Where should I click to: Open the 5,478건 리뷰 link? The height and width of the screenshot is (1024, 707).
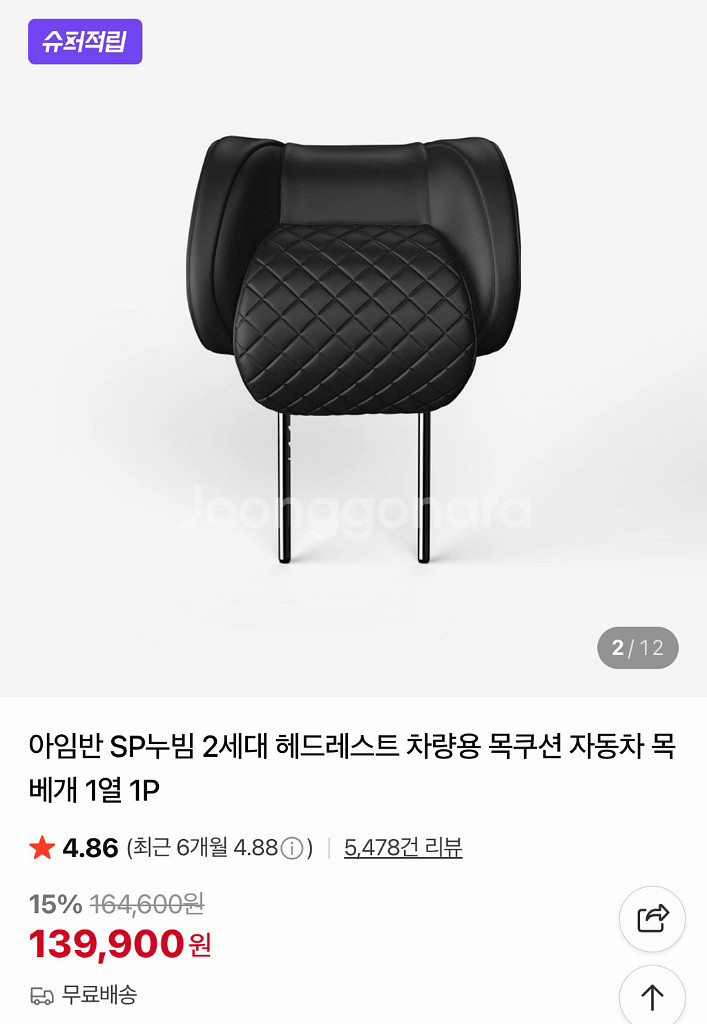pyautogui.click(x=403, y=848)
